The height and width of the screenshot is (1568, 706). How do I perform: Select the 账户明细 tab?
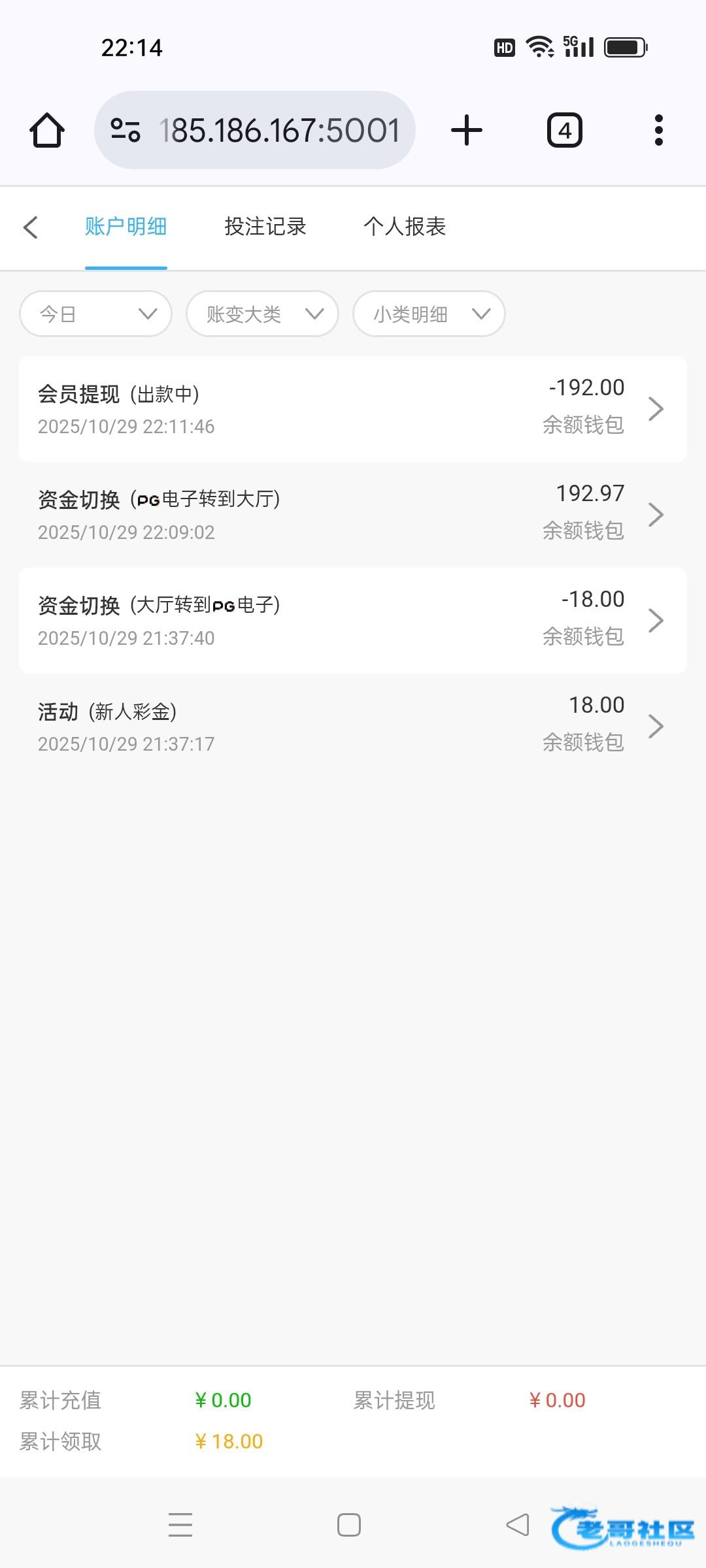pyautogui.click(x=126, y=227)
